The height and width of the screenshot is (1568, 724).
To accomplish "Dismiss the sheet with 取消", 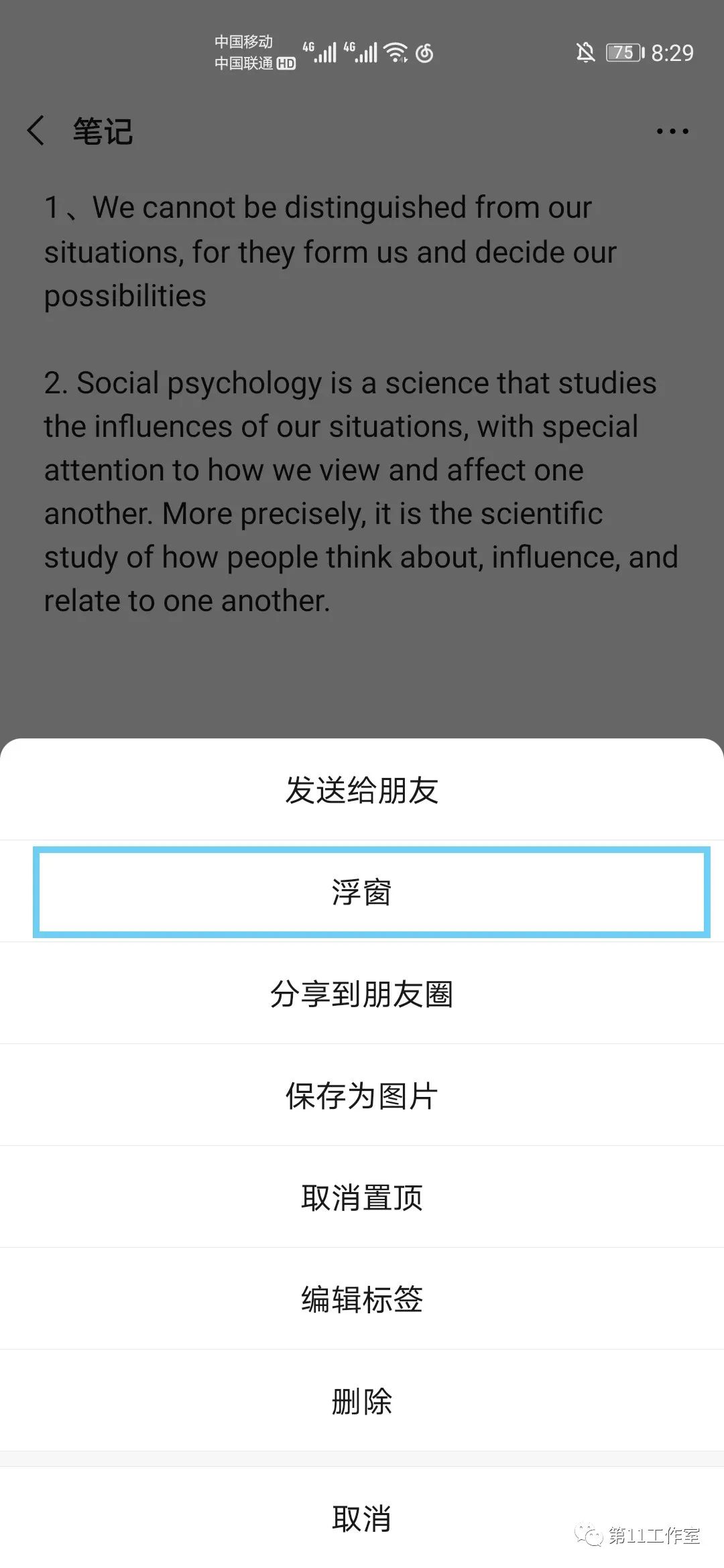I will [x=362, y=1518].
